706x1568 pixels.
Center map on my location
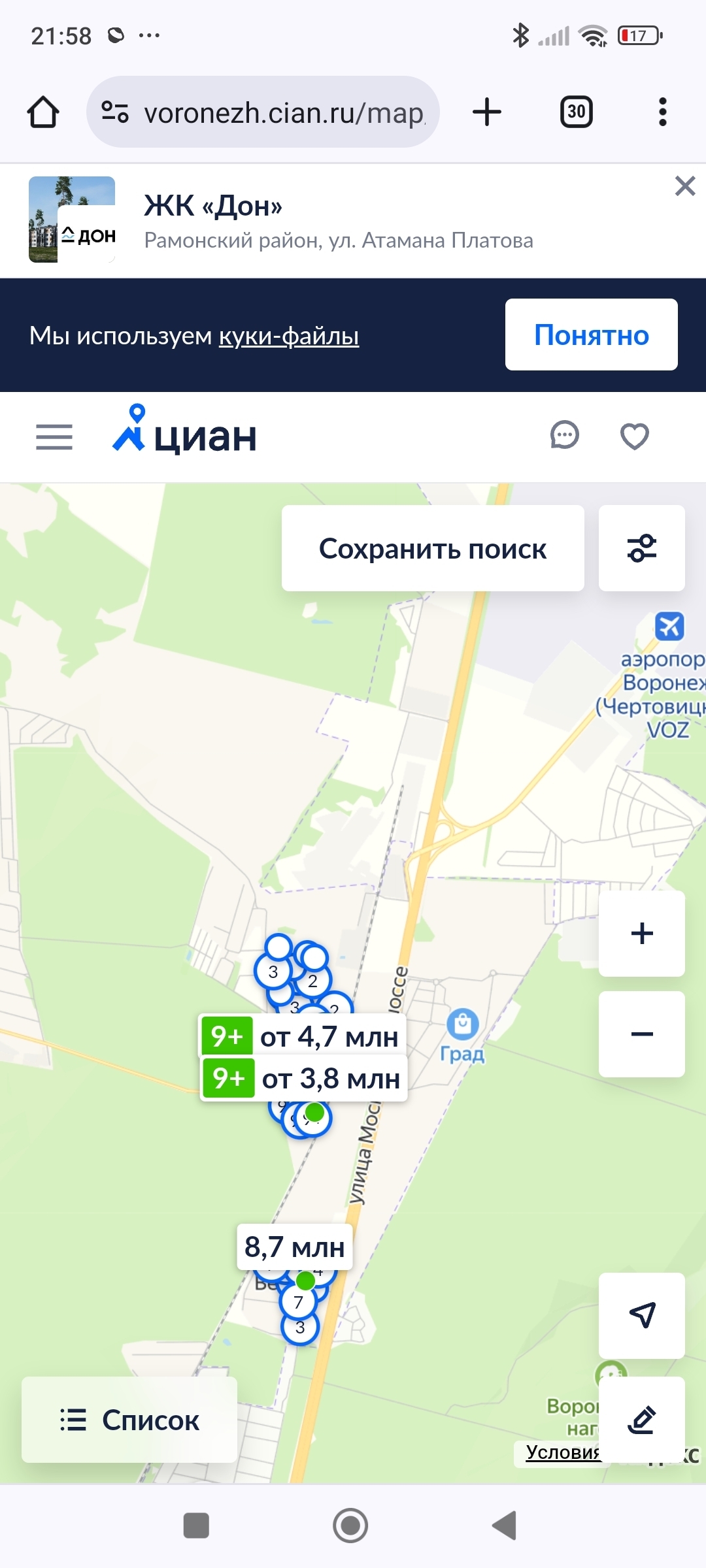coord(642,1316)
